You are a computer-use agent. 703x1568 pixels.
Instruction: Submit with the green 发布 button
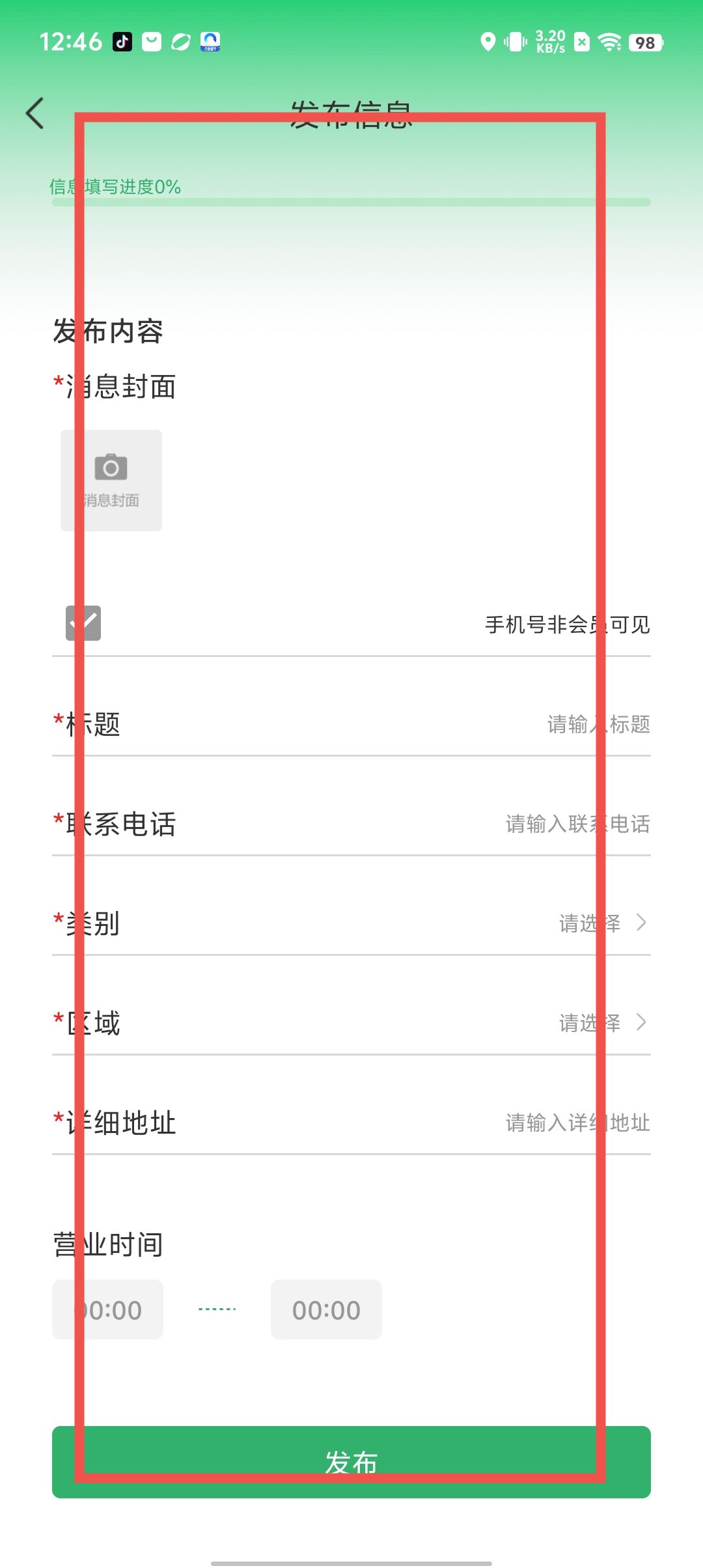(351, 1462)
